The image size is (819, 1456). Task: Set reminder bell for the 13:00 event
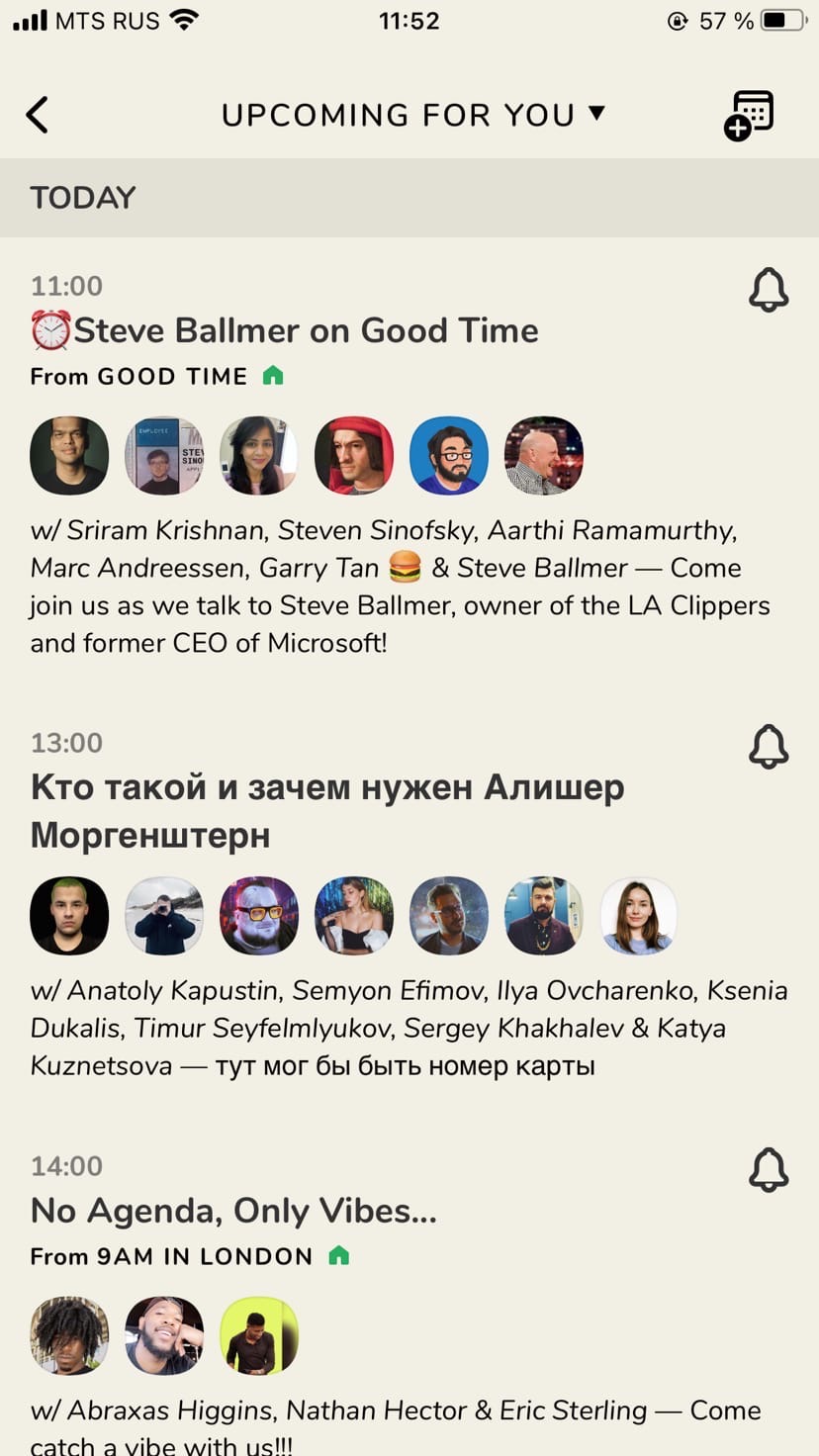coord(768,748)
